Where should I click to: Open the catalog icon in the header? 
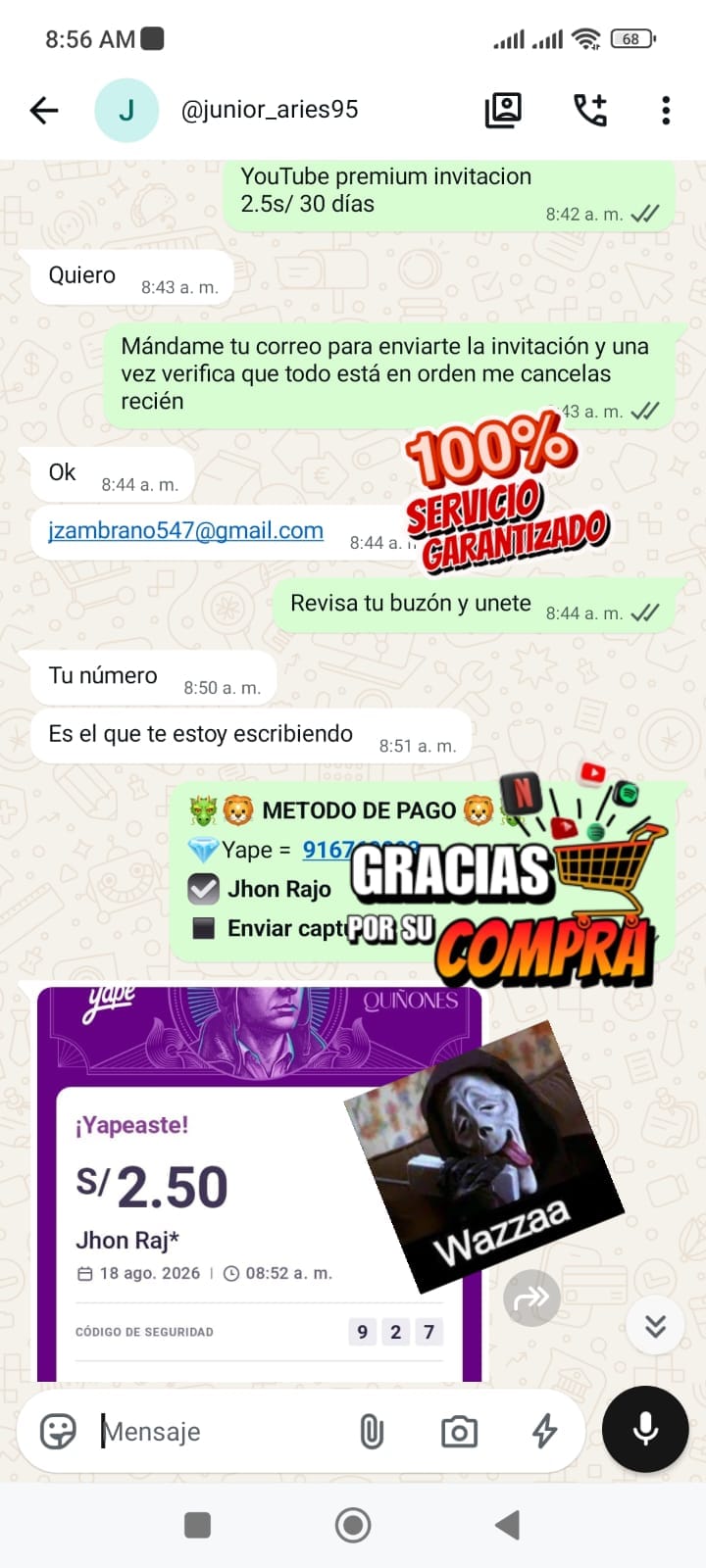503,111
